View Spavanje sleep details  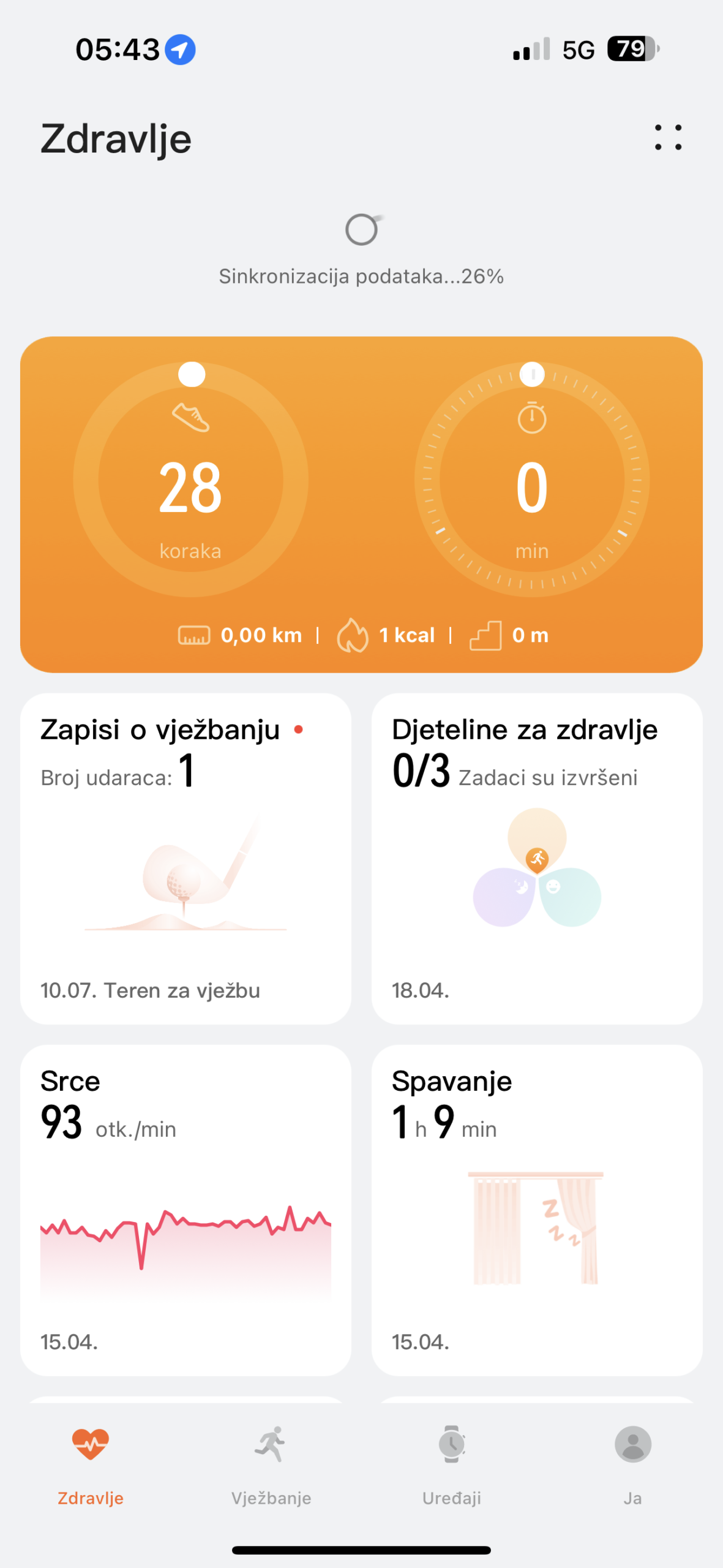pyautogui.click(x=536, y=1210)
